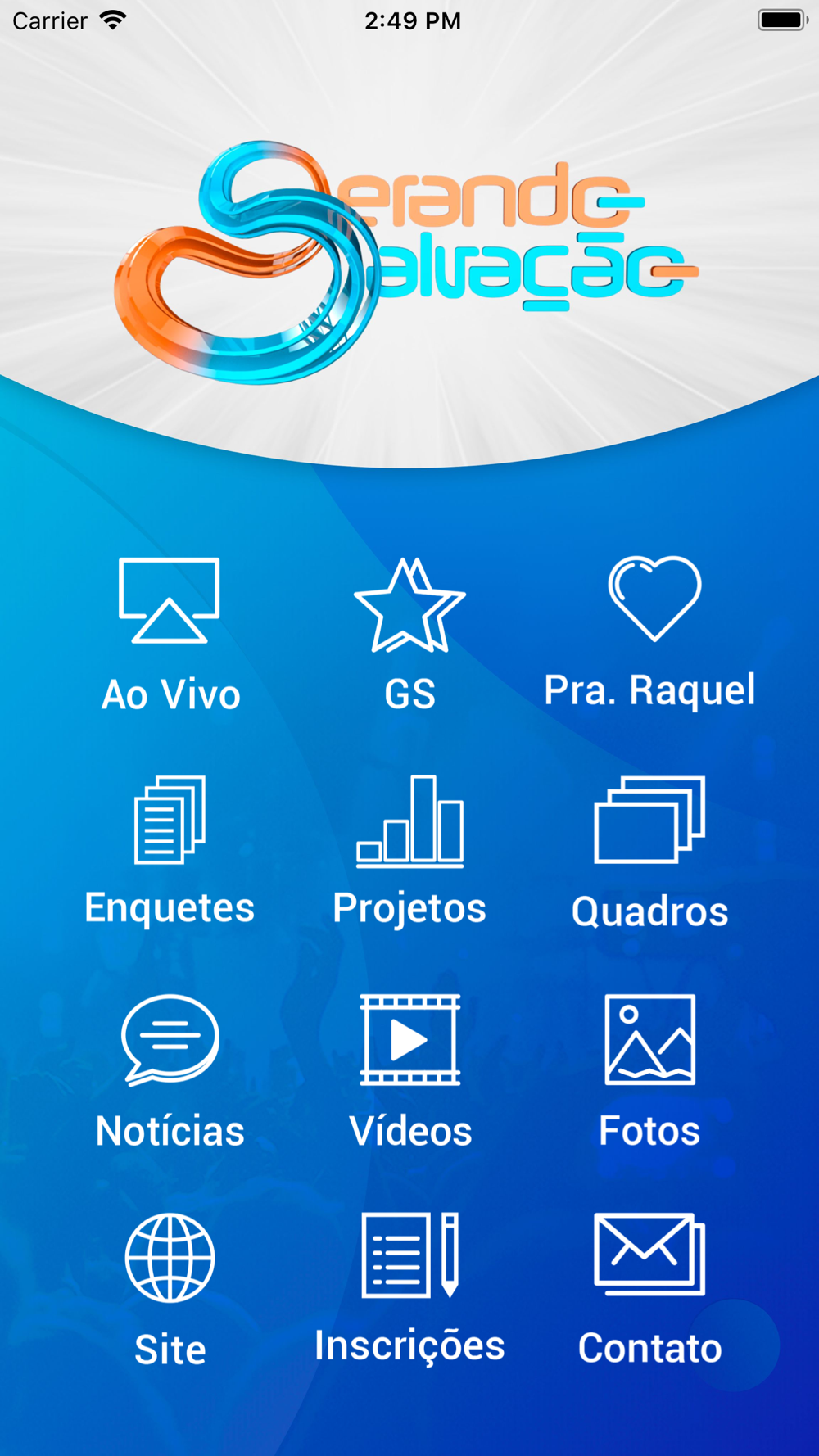Open Enquetes polls
The height and width of the screenshot is (1456, 819).
(170, 852)
